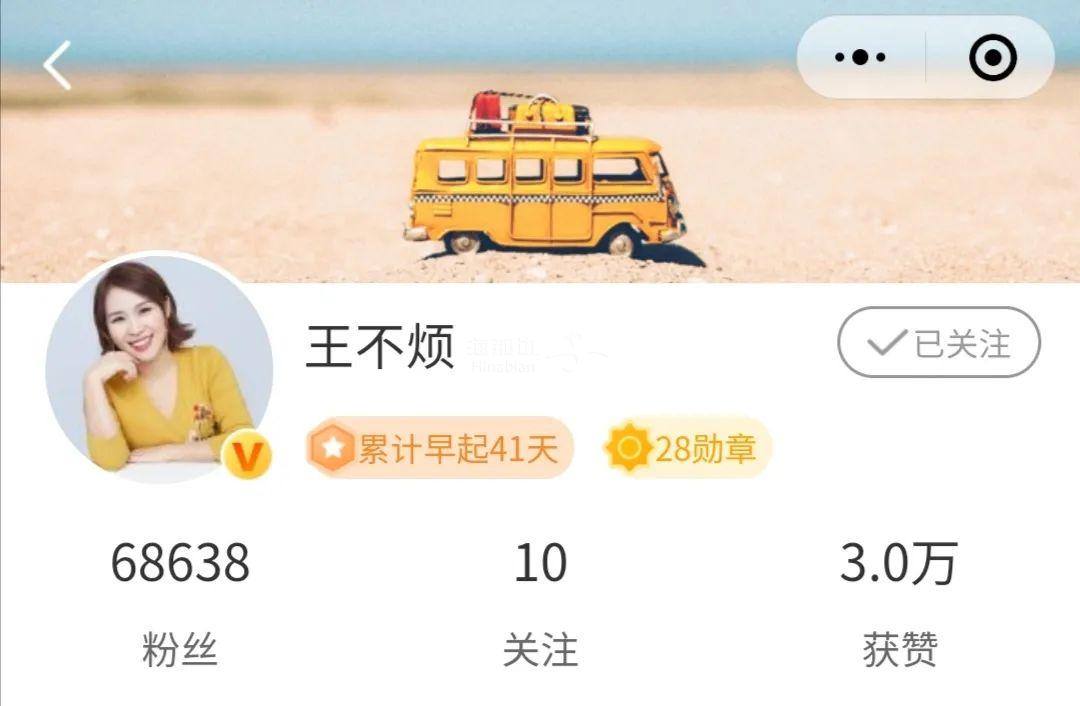Go back using the top-left arrow
Image resolution: width=1080 pixels, height=706 pixels.
(x=58, y=66)
